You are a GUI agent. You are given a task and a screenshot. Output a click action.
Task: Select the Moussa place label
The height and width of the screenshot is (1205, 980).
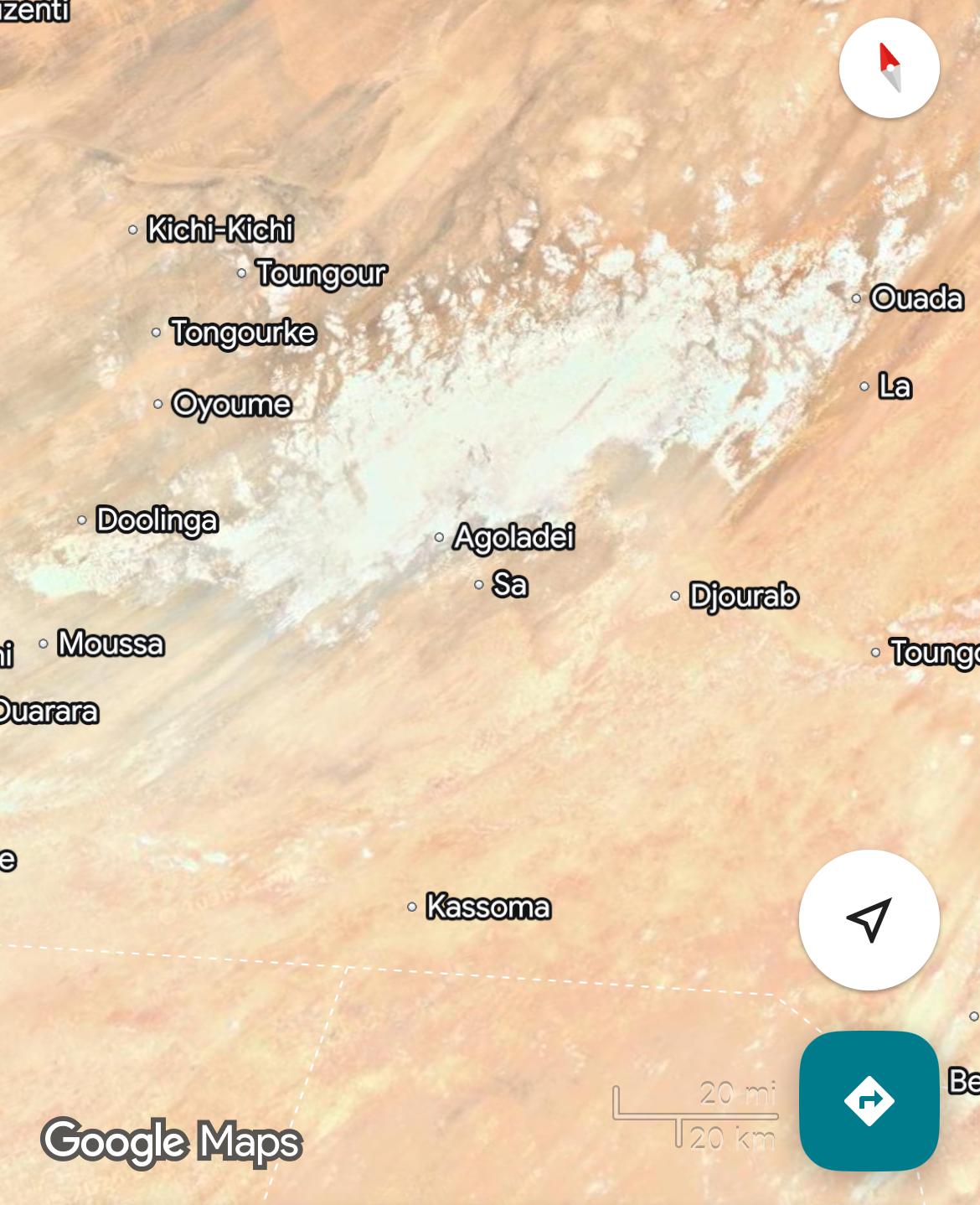point(111,644)
